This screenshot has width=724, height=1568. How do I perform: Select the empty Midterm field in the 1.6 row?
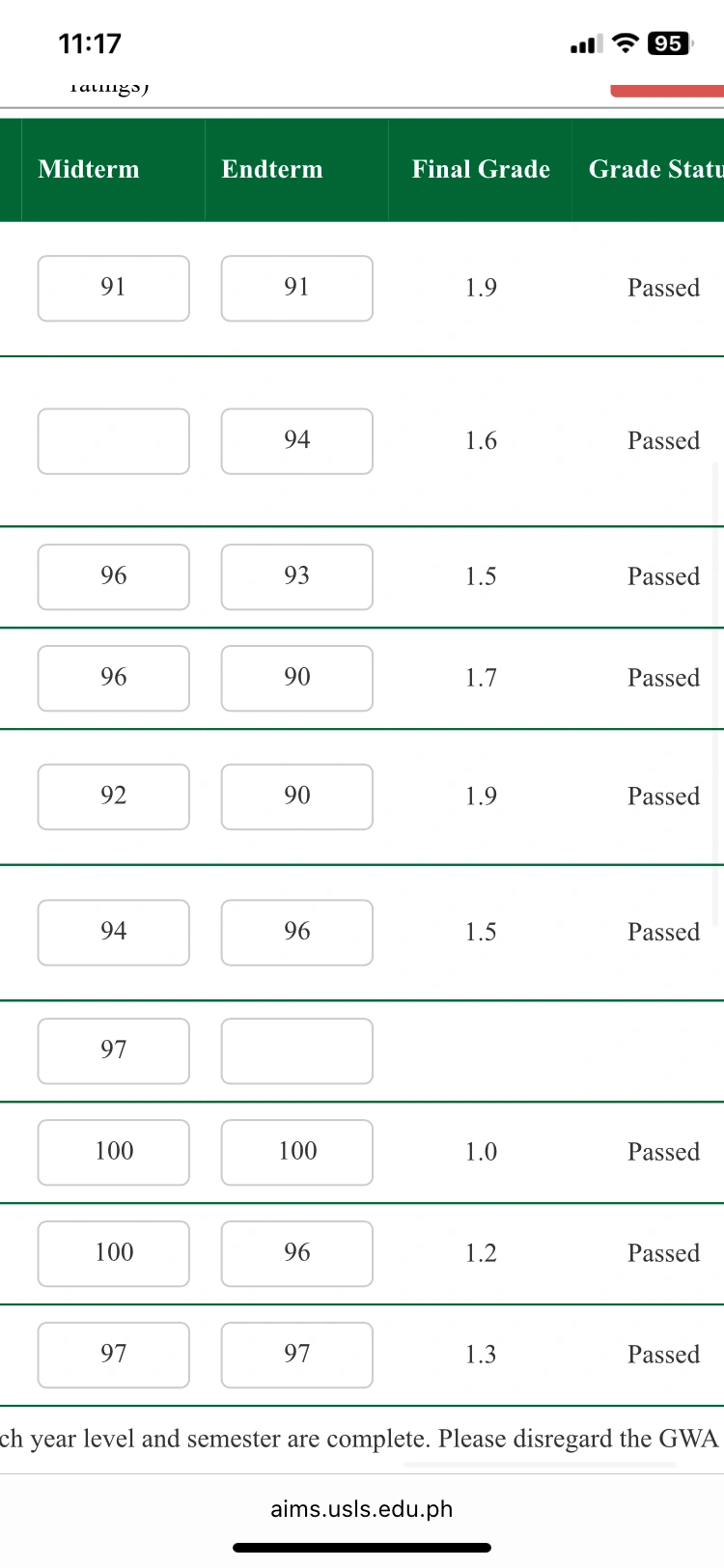(x=113, y=441)
